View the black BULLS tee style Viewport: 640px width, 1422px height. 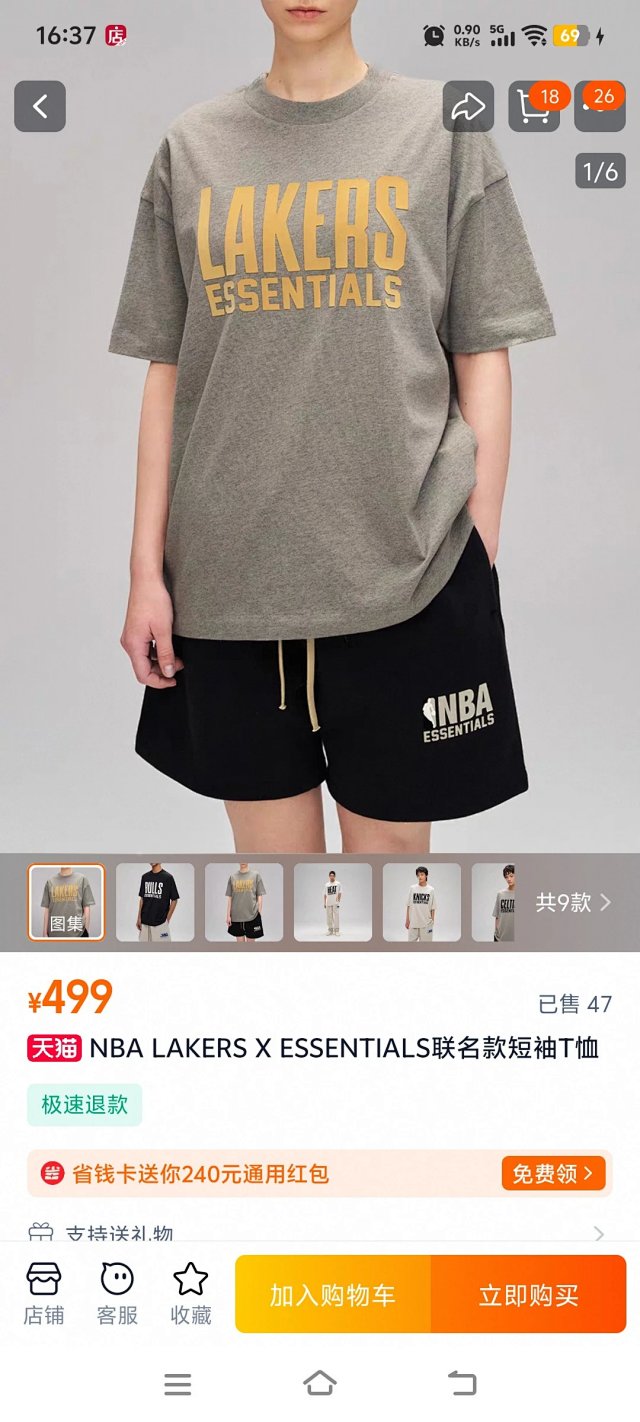[x=155, y=902]
